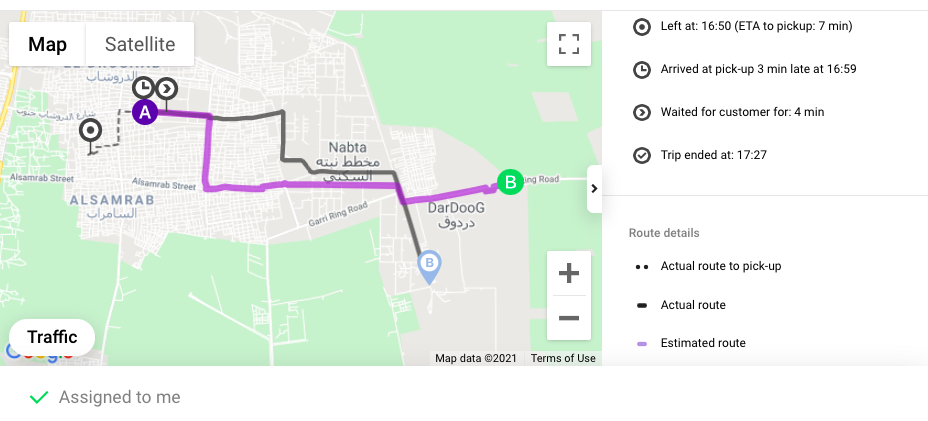Open the Terms of Use link
Screen dimensions: 928x421
click(x=563, y=358)
